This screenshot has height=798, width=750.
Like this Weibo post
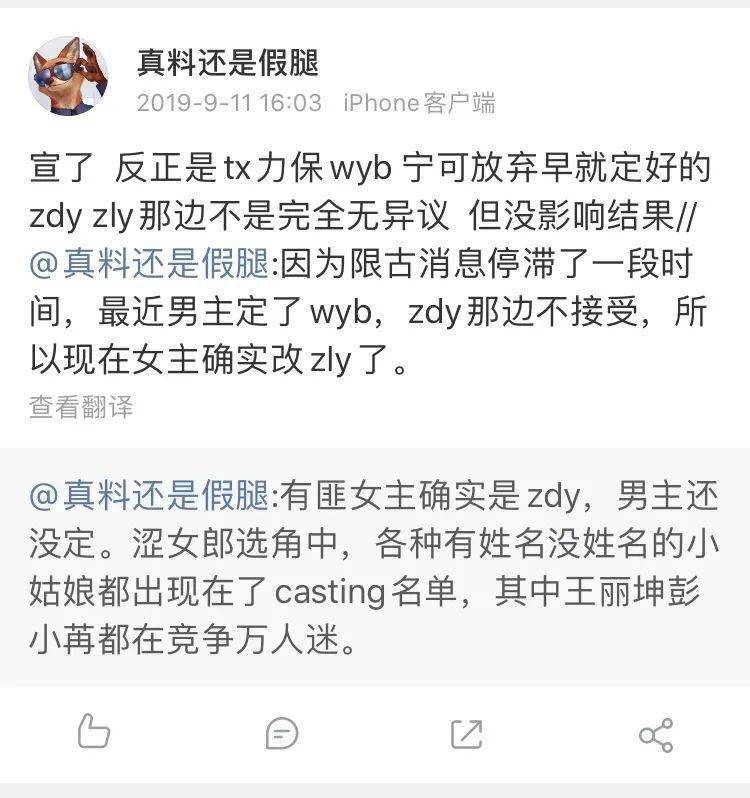pos(93,733)
